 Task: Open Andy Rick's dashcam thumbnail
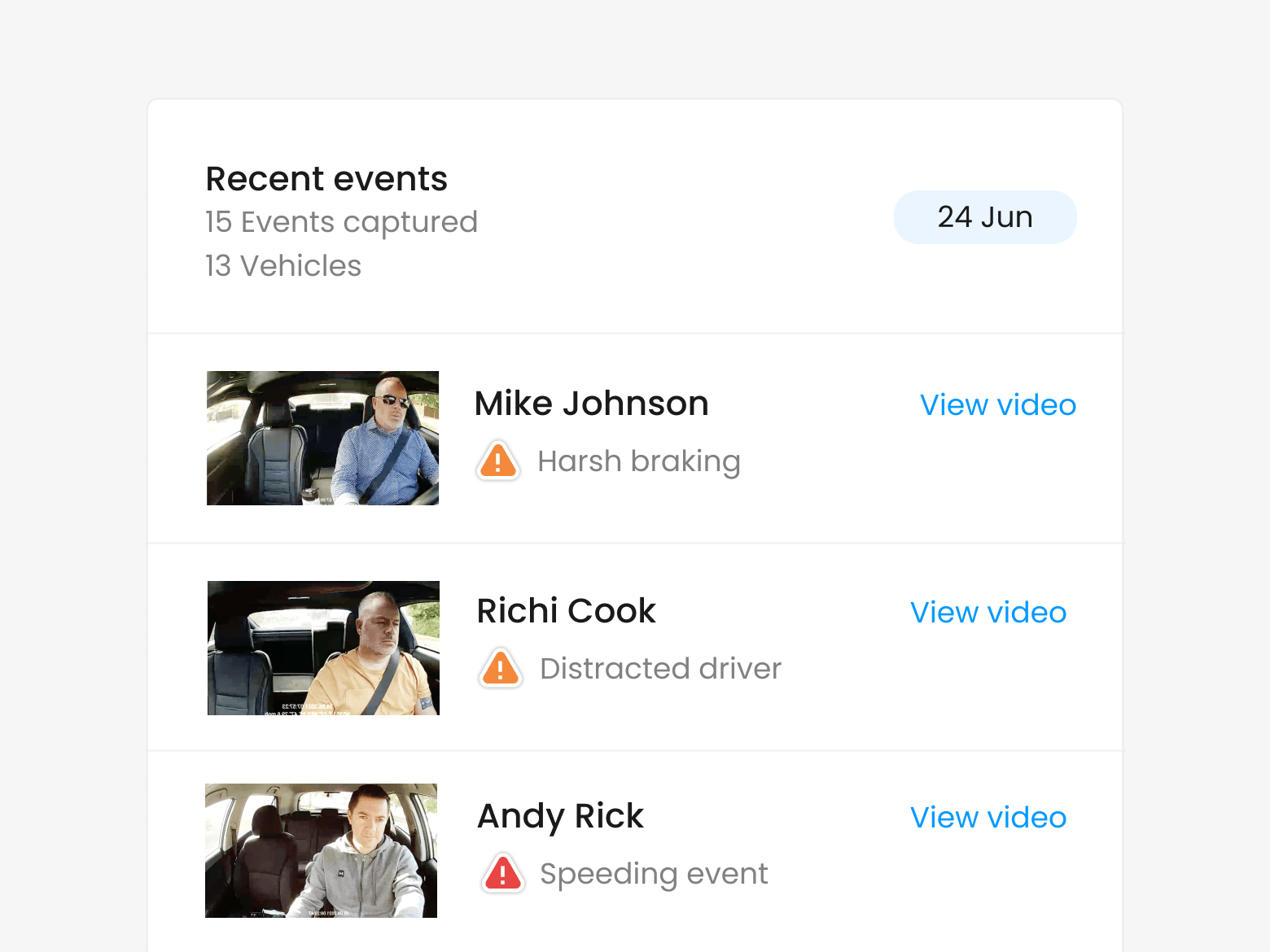[321, 850]
